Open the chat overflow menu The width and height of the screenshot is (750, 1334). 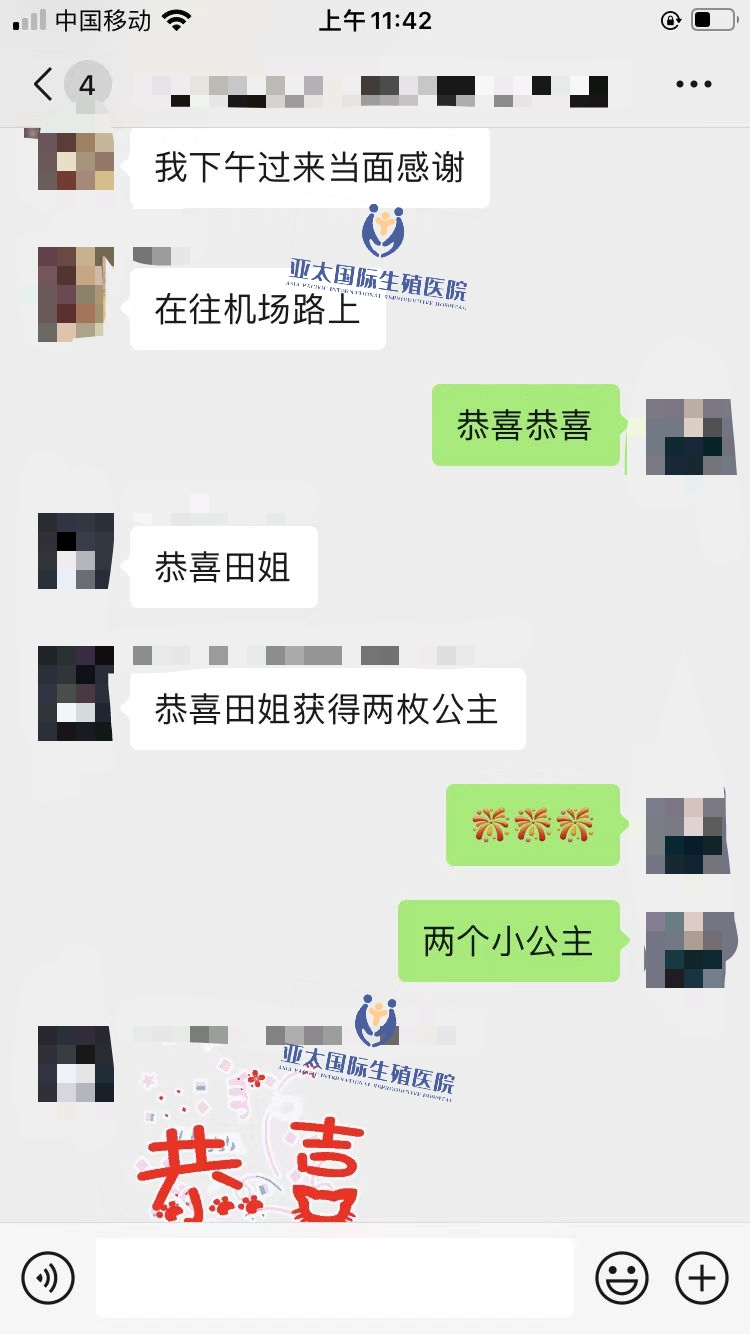tap(693, 85)
